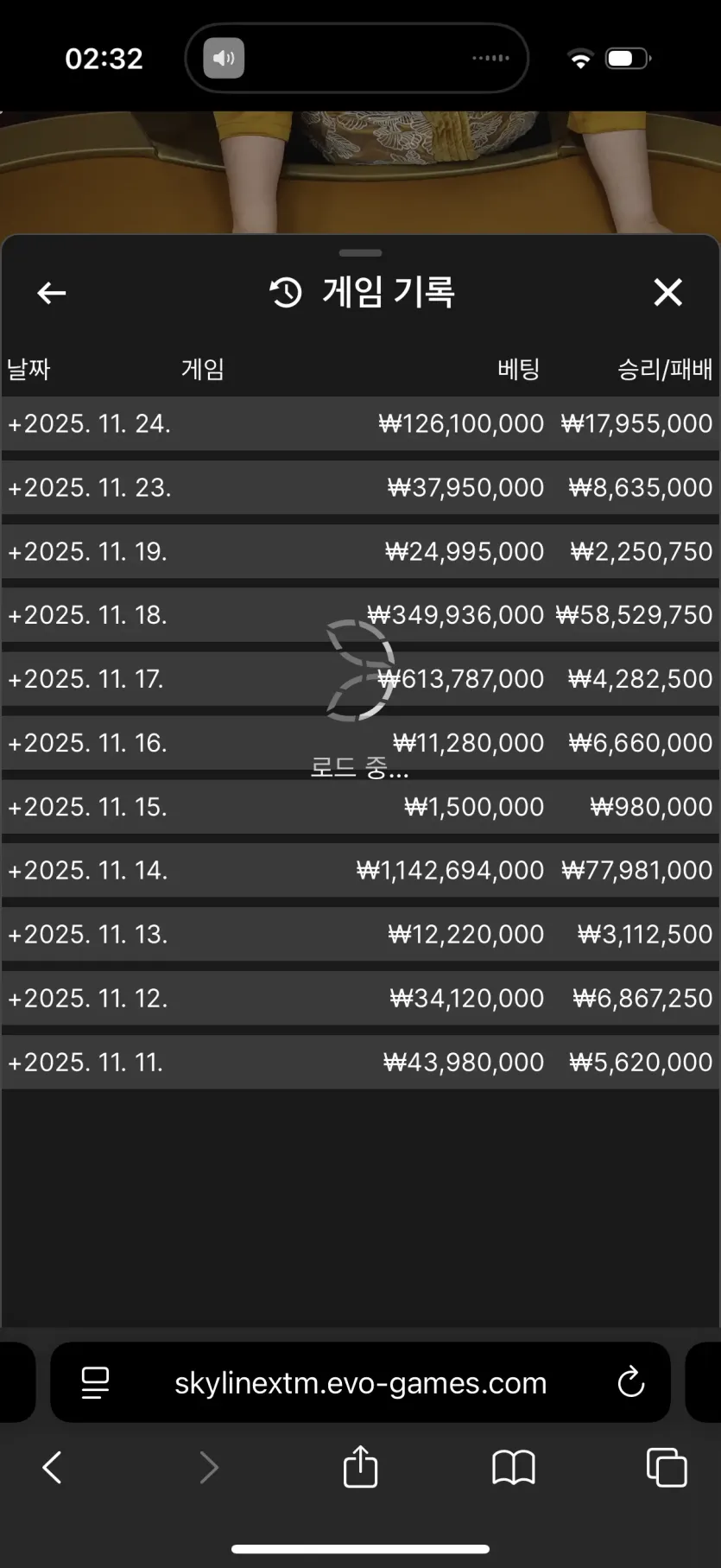Screen dimensions: 721x1568
Task: Go back from the game history panel
Action: pyautogui.click(x=52, y=294)
